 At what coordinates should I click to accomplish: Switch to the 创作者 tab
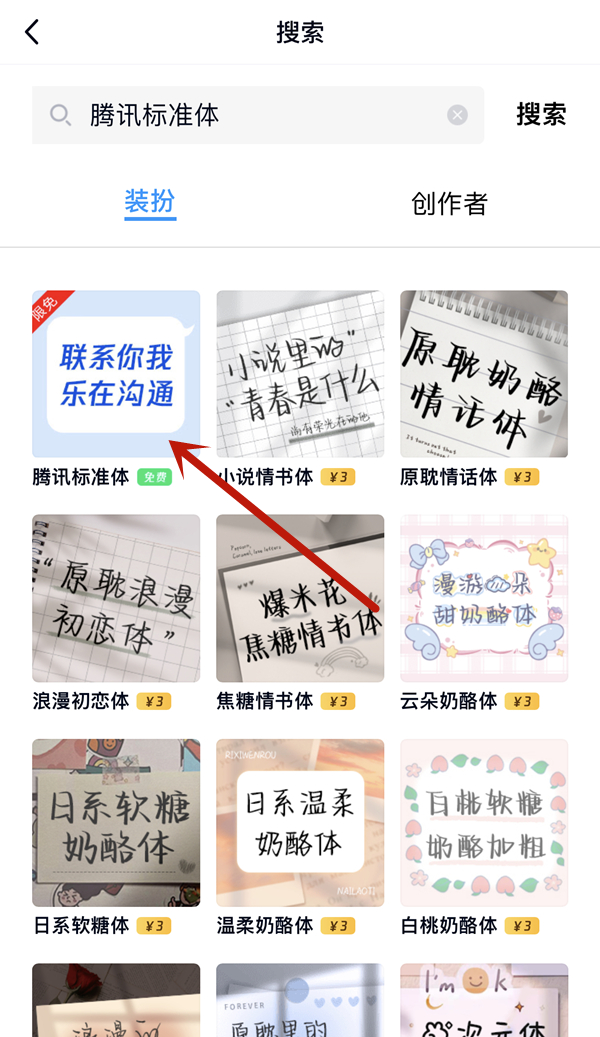tap(449, 204)
